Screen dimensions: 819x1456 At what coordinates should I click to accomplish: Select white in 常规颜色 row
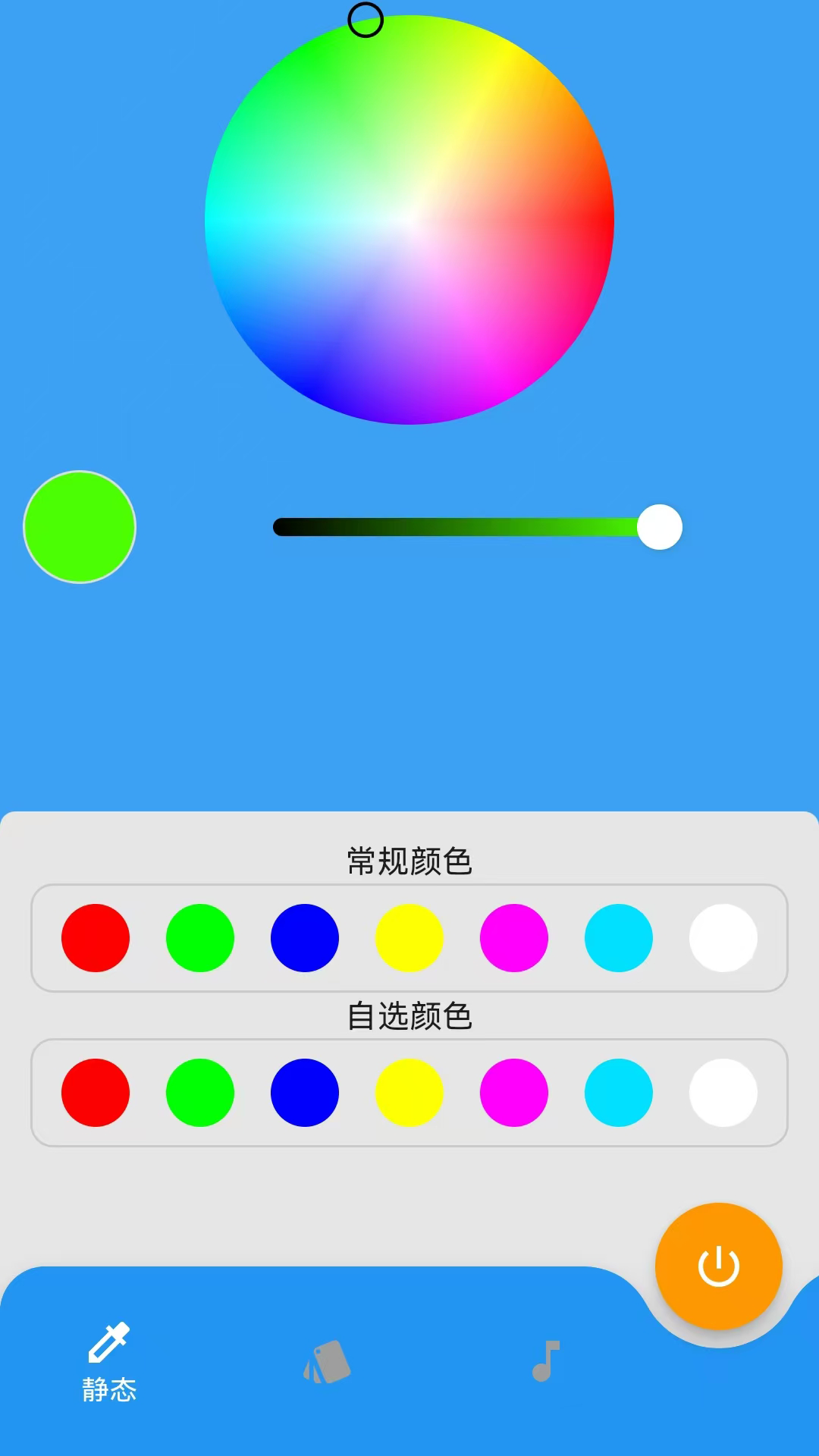tap(723, 938)
